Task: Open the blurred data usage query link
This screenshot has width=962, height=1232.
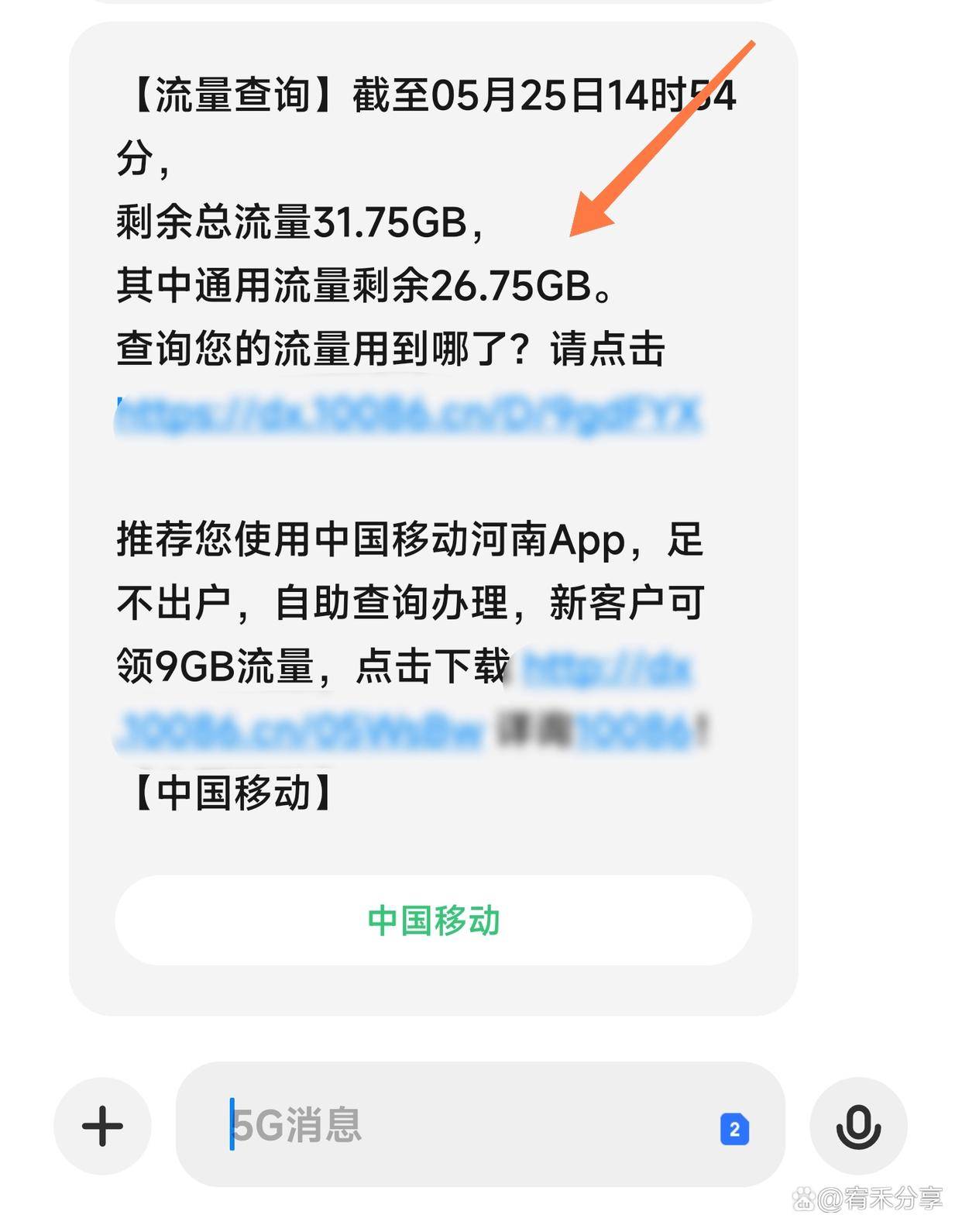Action: (408, 415)
